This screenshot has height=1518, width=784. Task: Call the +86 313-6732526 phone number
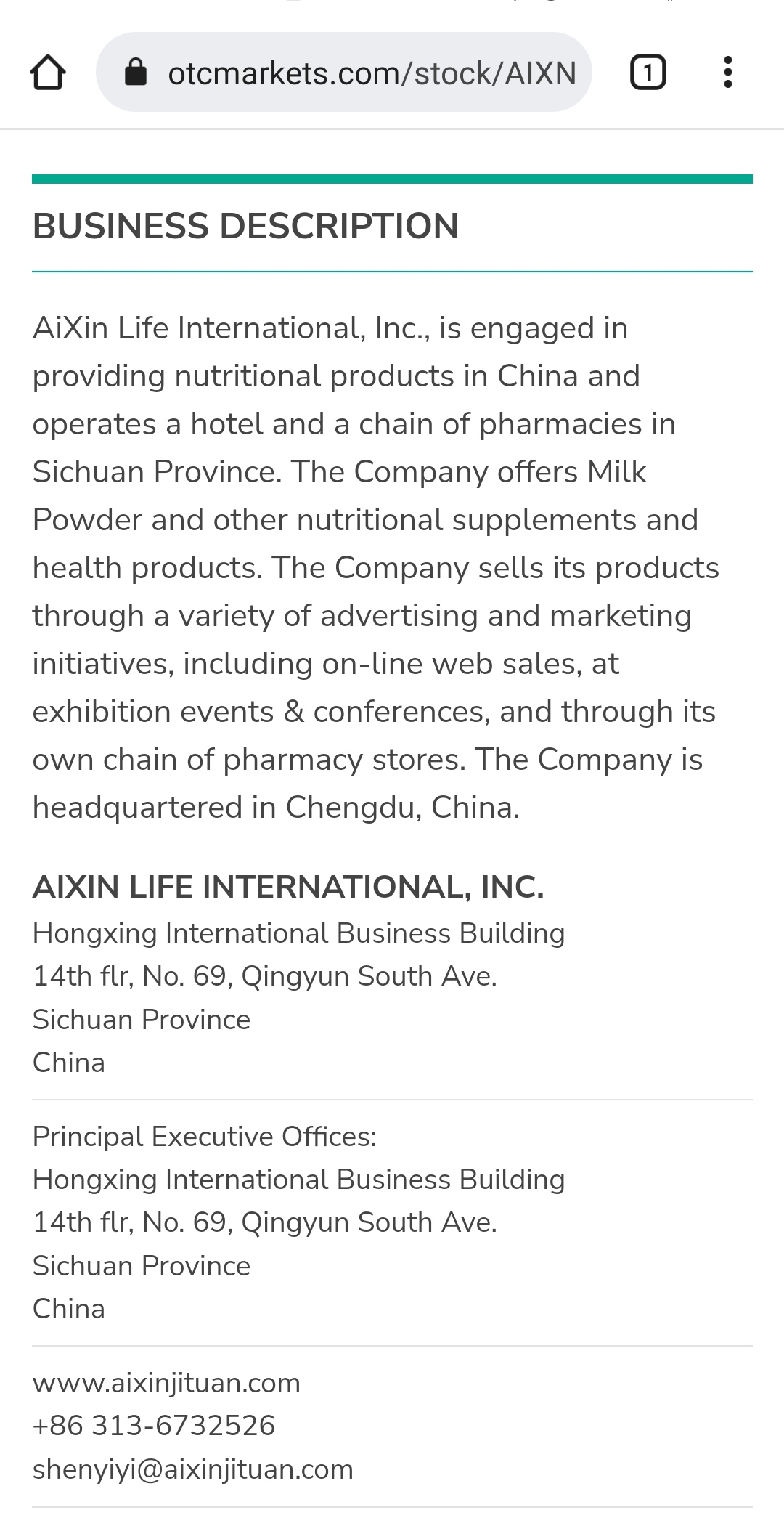point(154,1426)
